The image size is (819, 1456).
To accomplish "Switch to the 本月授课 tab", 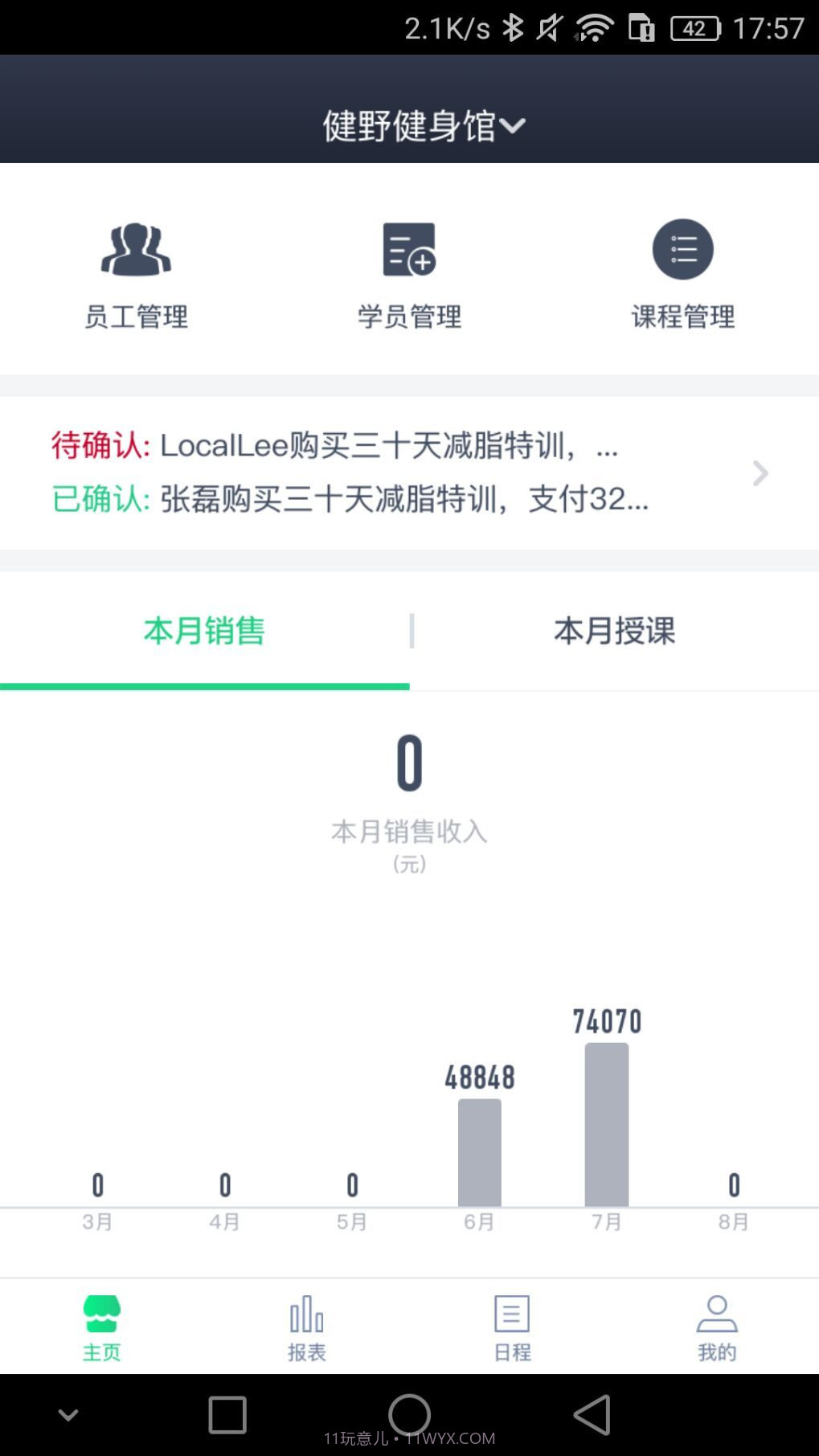I will [614, 632].
